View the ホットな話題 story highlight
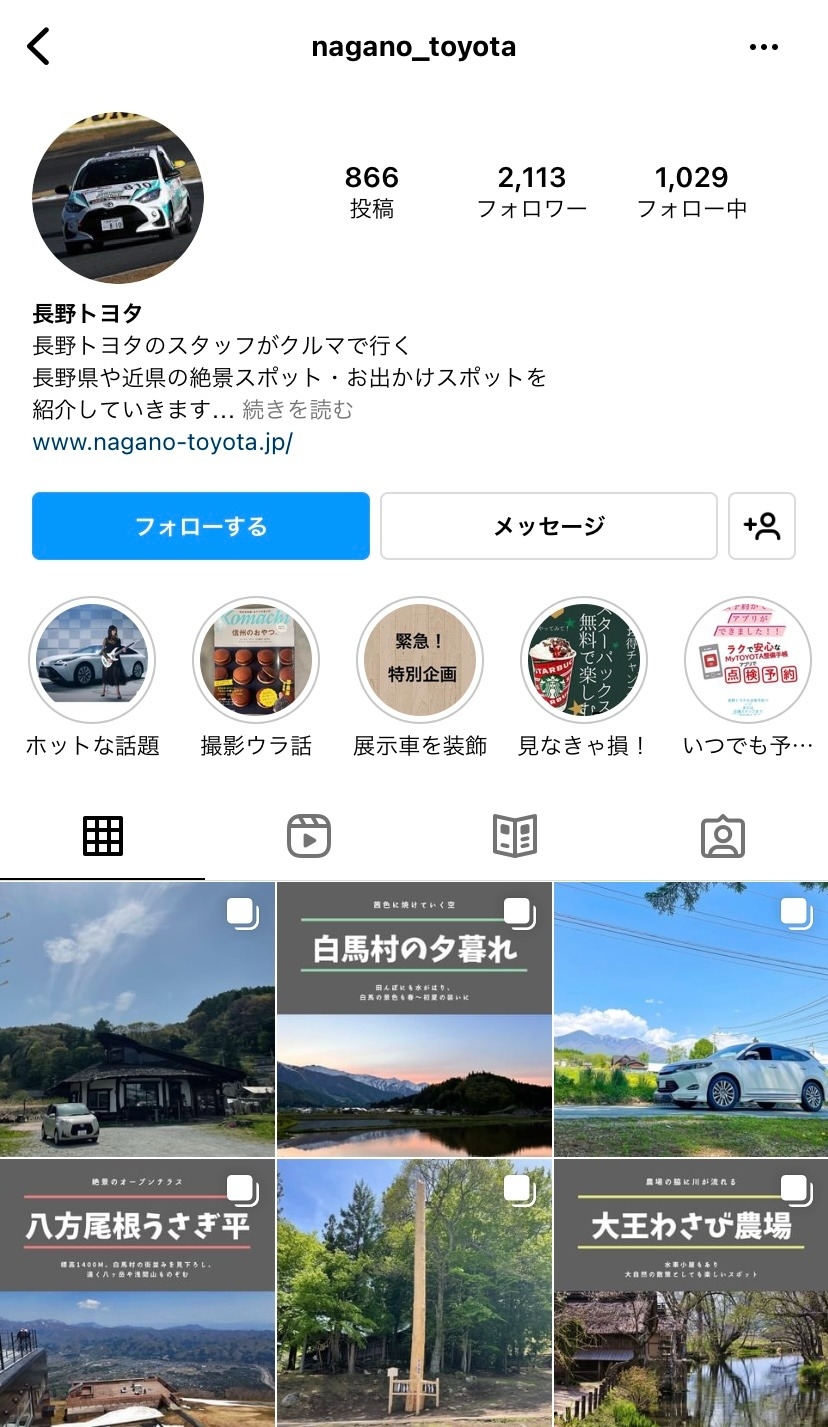 [x=92, y=660]
